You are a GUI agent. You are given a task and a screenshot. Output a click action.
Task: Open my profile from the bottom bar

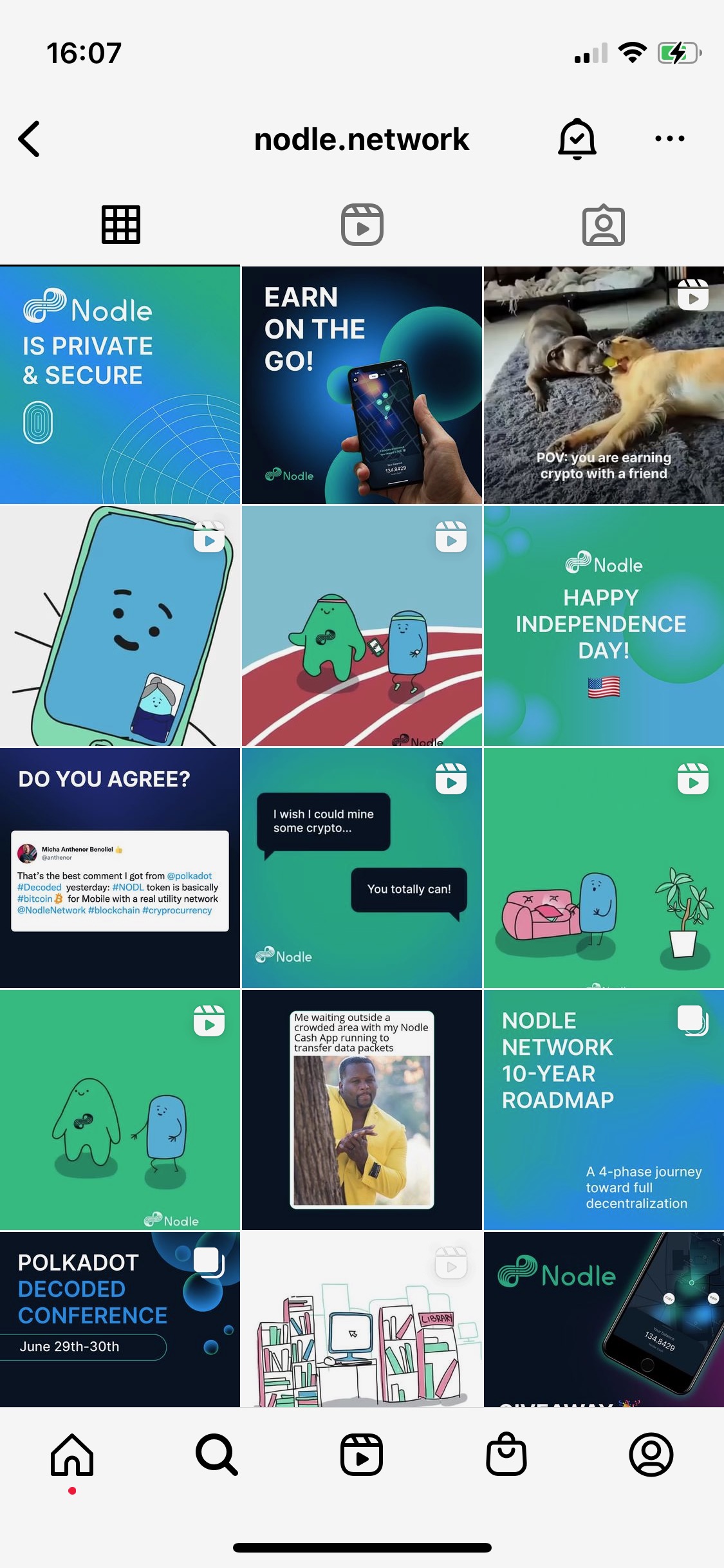pos(651,1455)
